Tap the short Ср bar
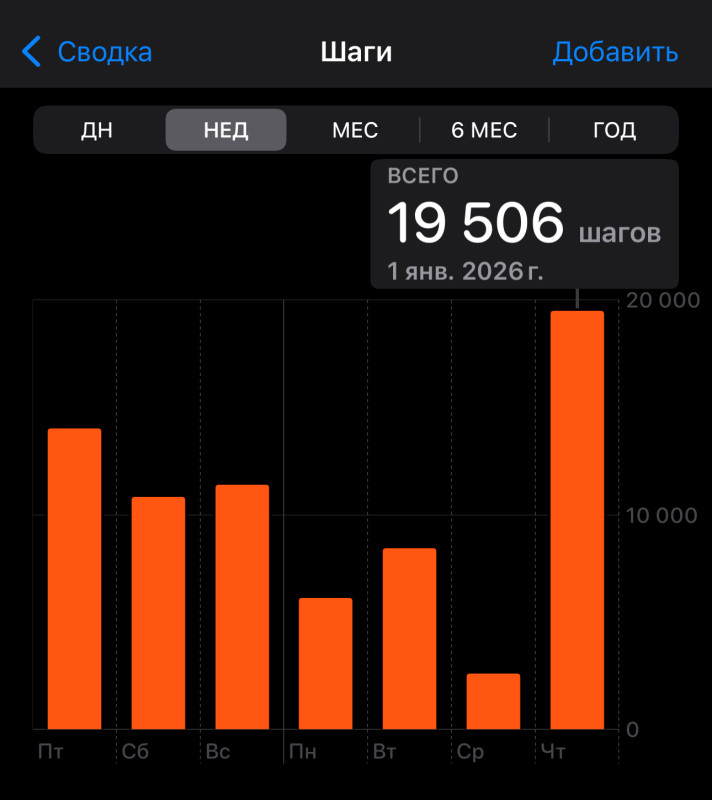 click(493, 701)
